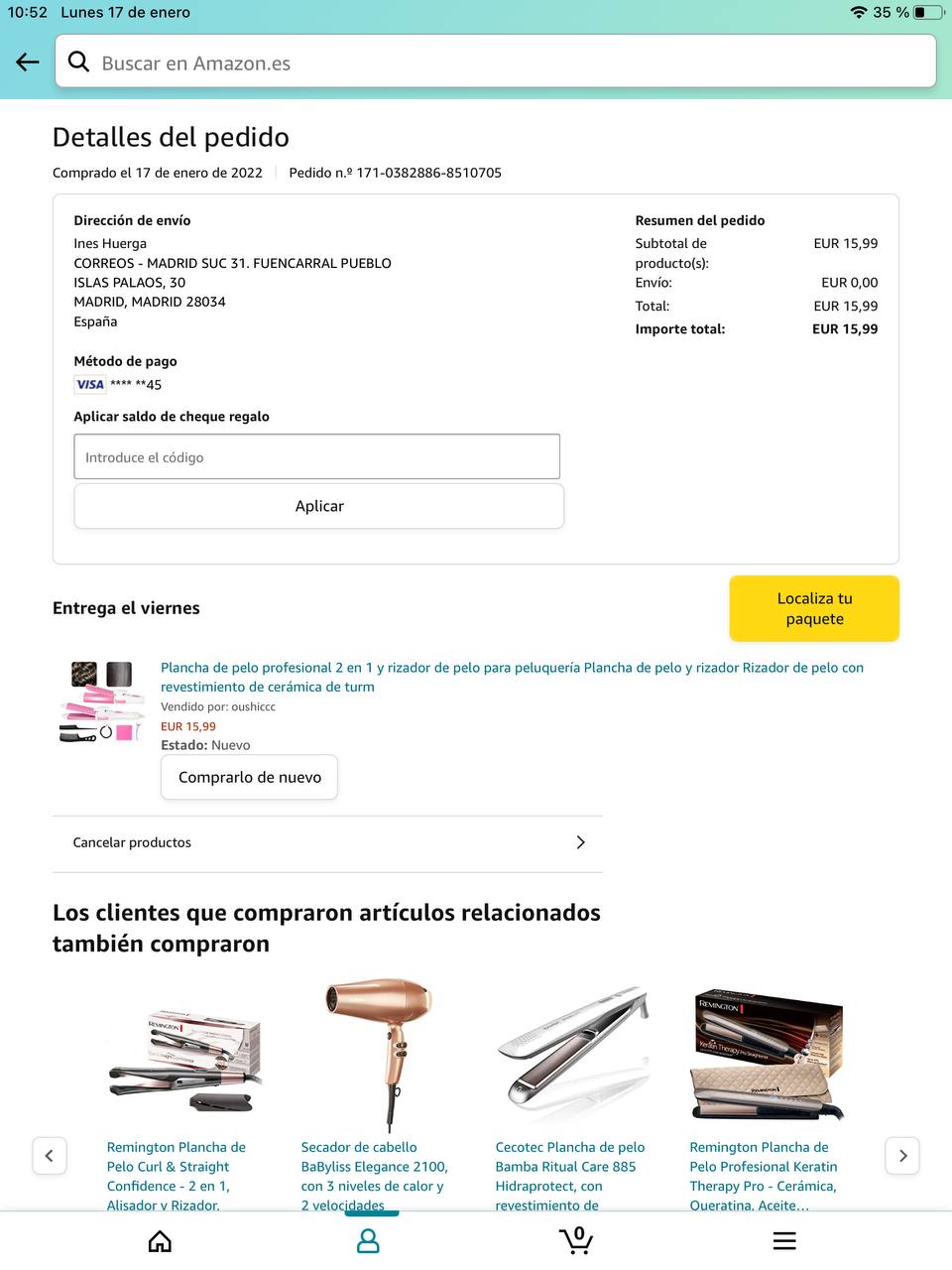Open Cancelar productos row
Screen dimensions: 952x1270
[327, 842]
